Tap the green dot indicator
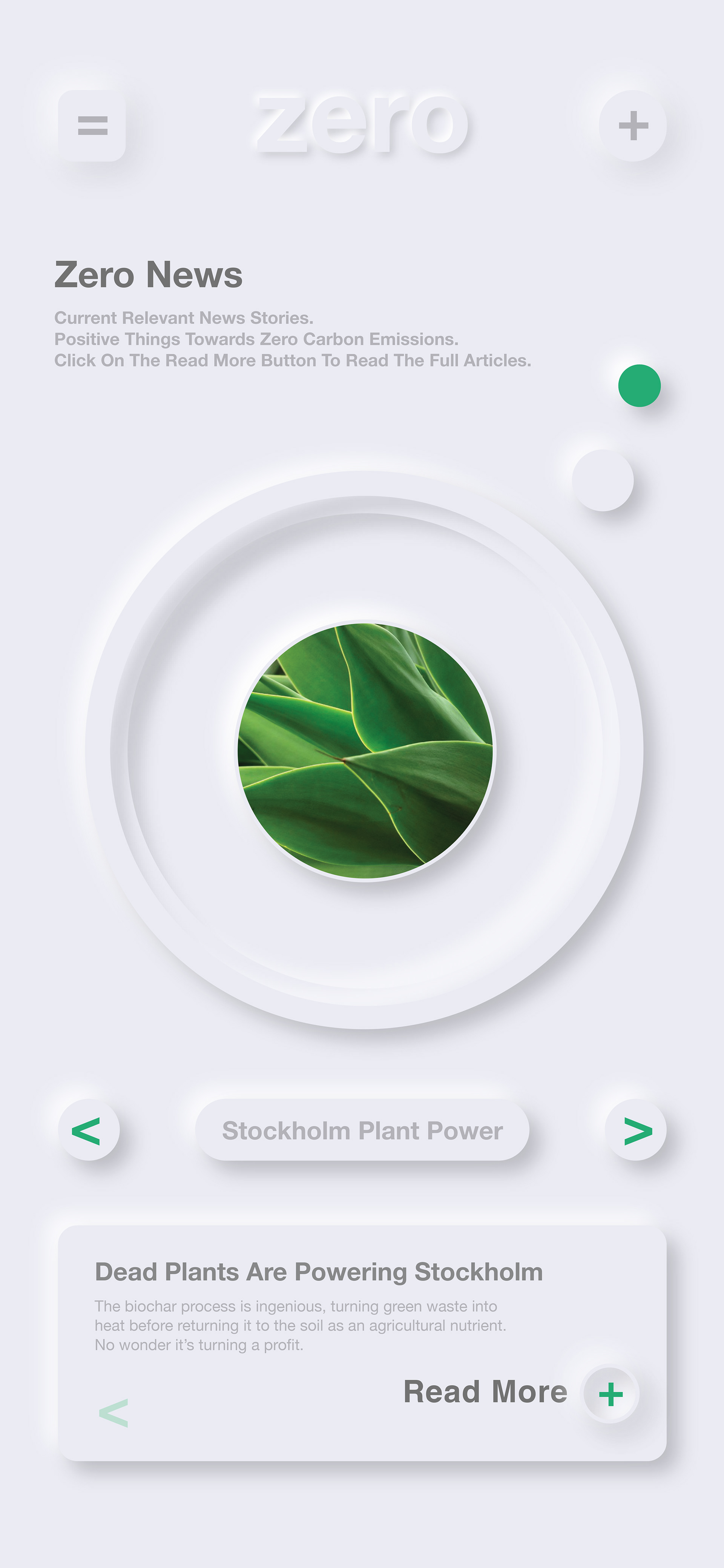The width and height of the screenshot is (724, 1568). pos(640,385)
